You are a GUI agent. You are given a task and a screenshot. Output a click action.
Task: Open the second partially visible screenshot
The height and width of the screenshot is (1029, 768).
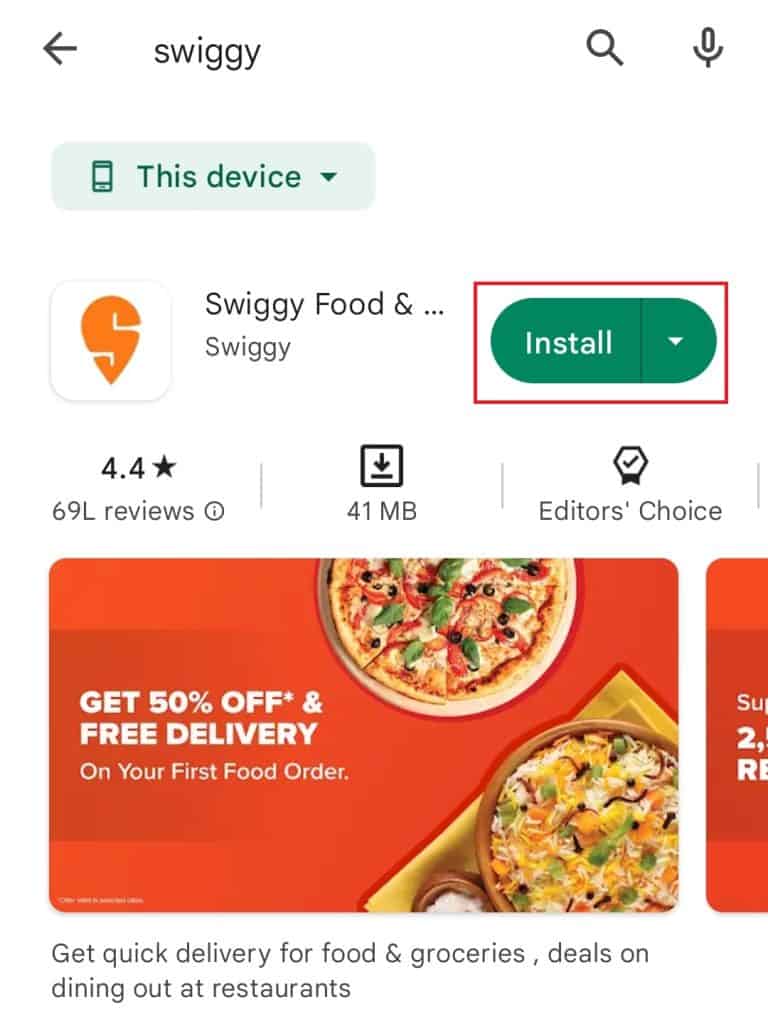click(x=737, y=735)
